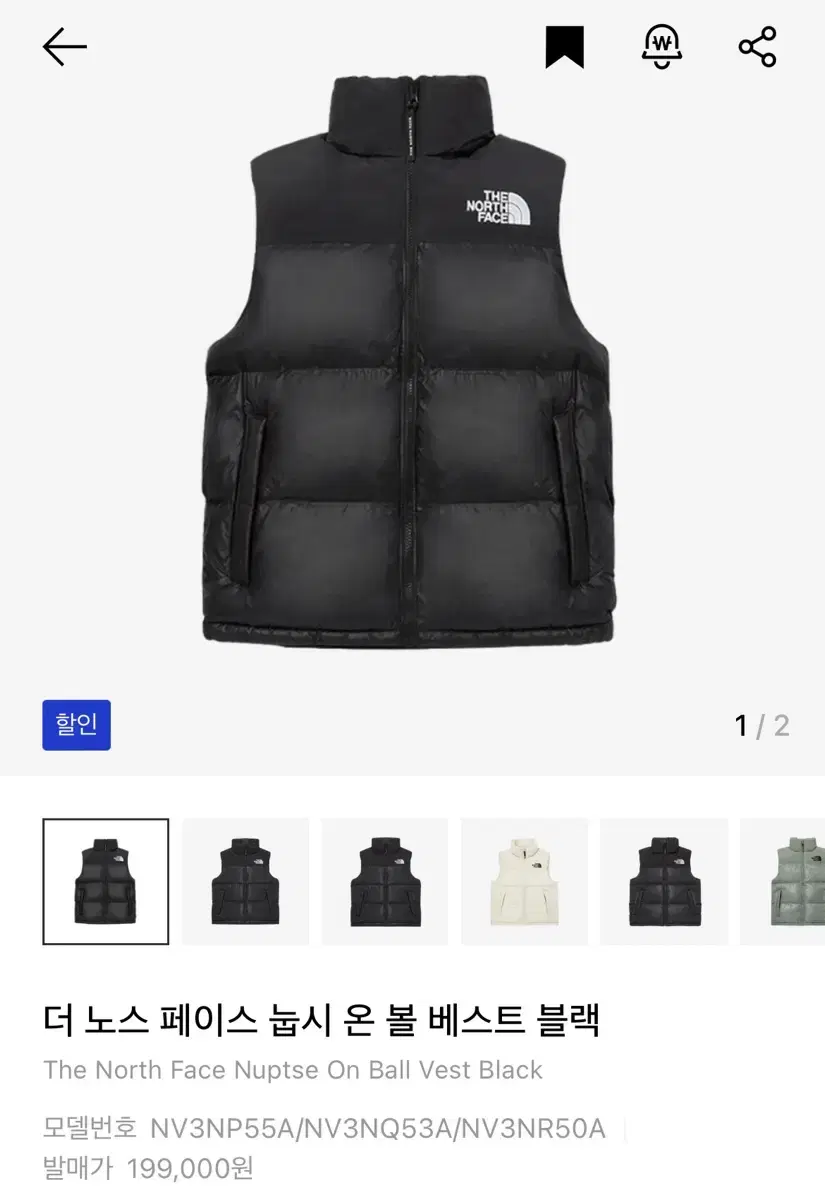825x1200 pixels.
Task: Open the third black vest thumbnail
Action: tap(385, 882)
